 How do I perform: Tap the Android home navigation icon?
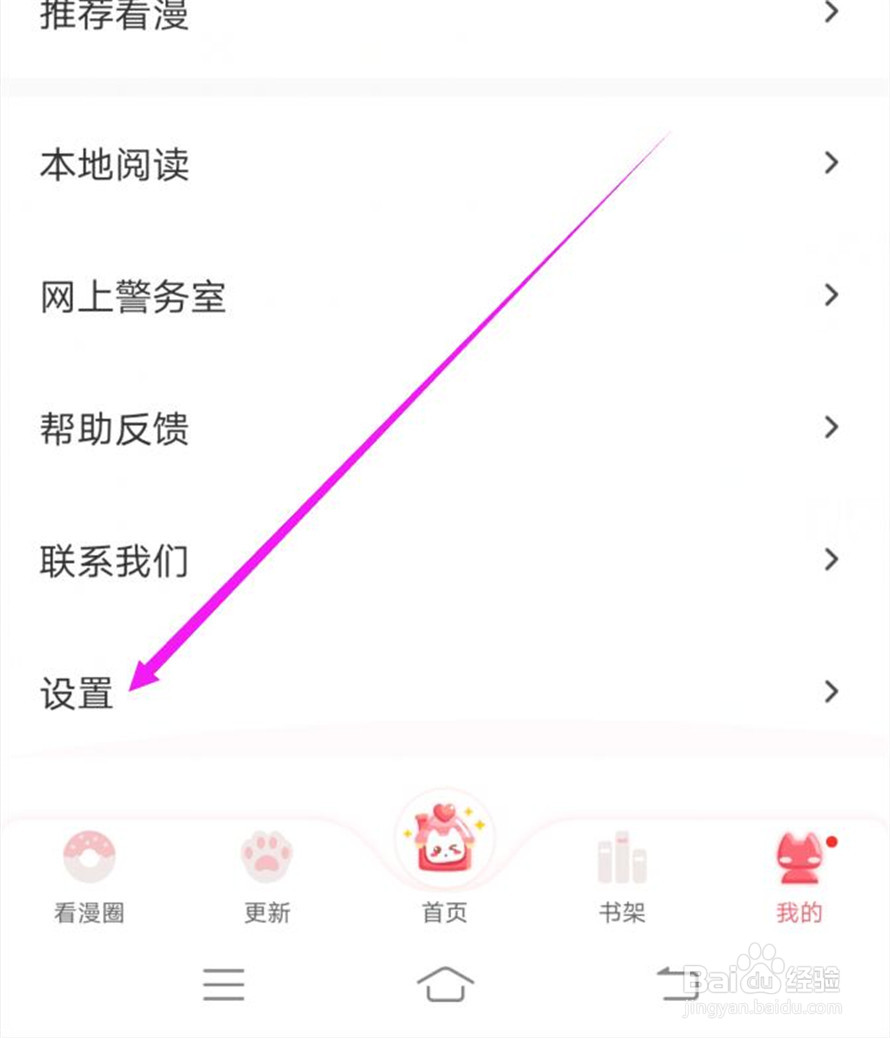point(445,984)
